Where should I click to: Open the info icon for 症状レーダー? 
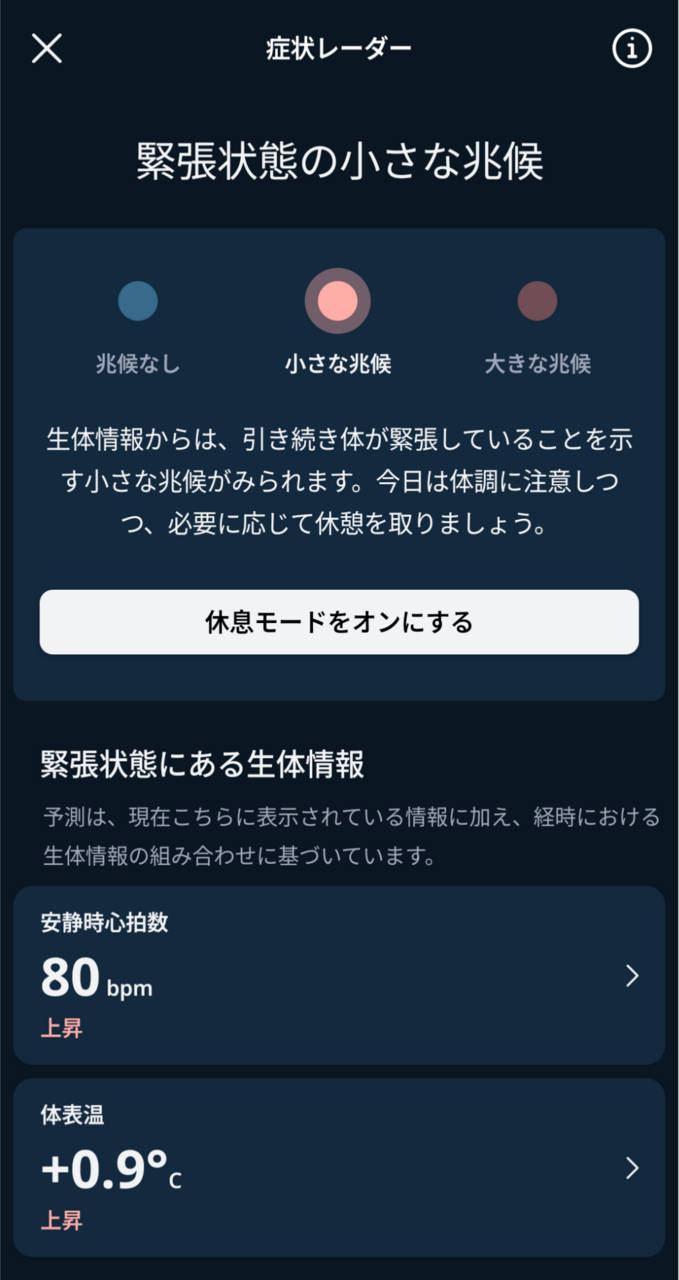tap(631, 48)
